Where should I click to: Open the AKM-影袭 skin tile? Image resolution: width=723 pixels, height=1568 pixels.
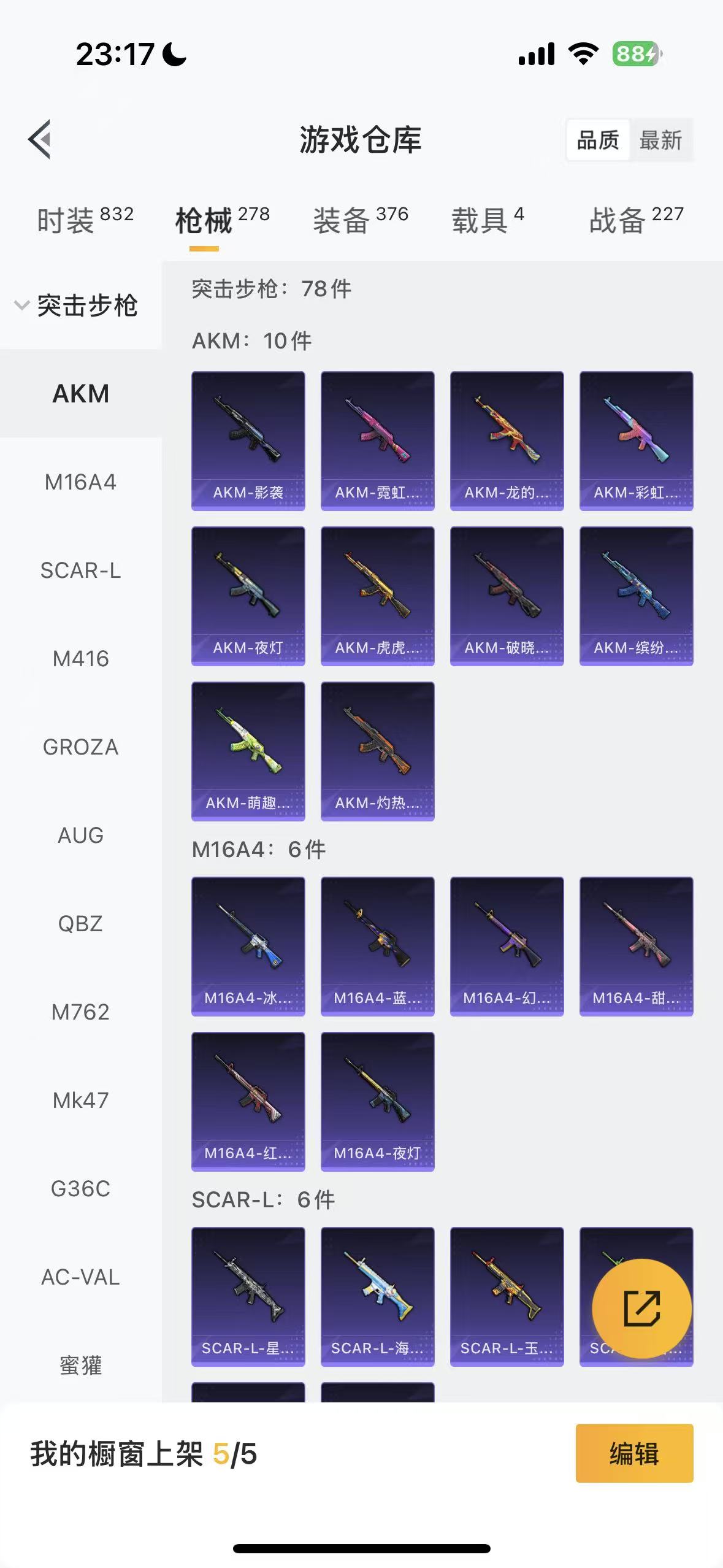(x=248, y=440)
